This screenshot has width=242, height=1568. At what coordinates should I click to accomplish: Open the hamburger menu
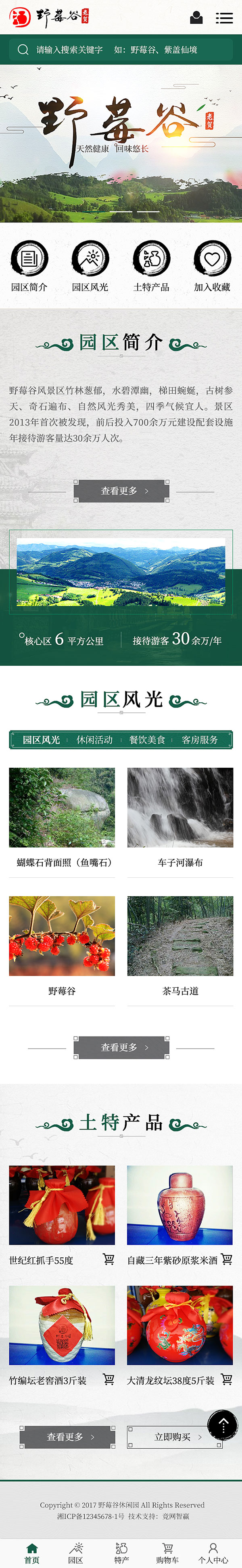(x=224, y=18)
